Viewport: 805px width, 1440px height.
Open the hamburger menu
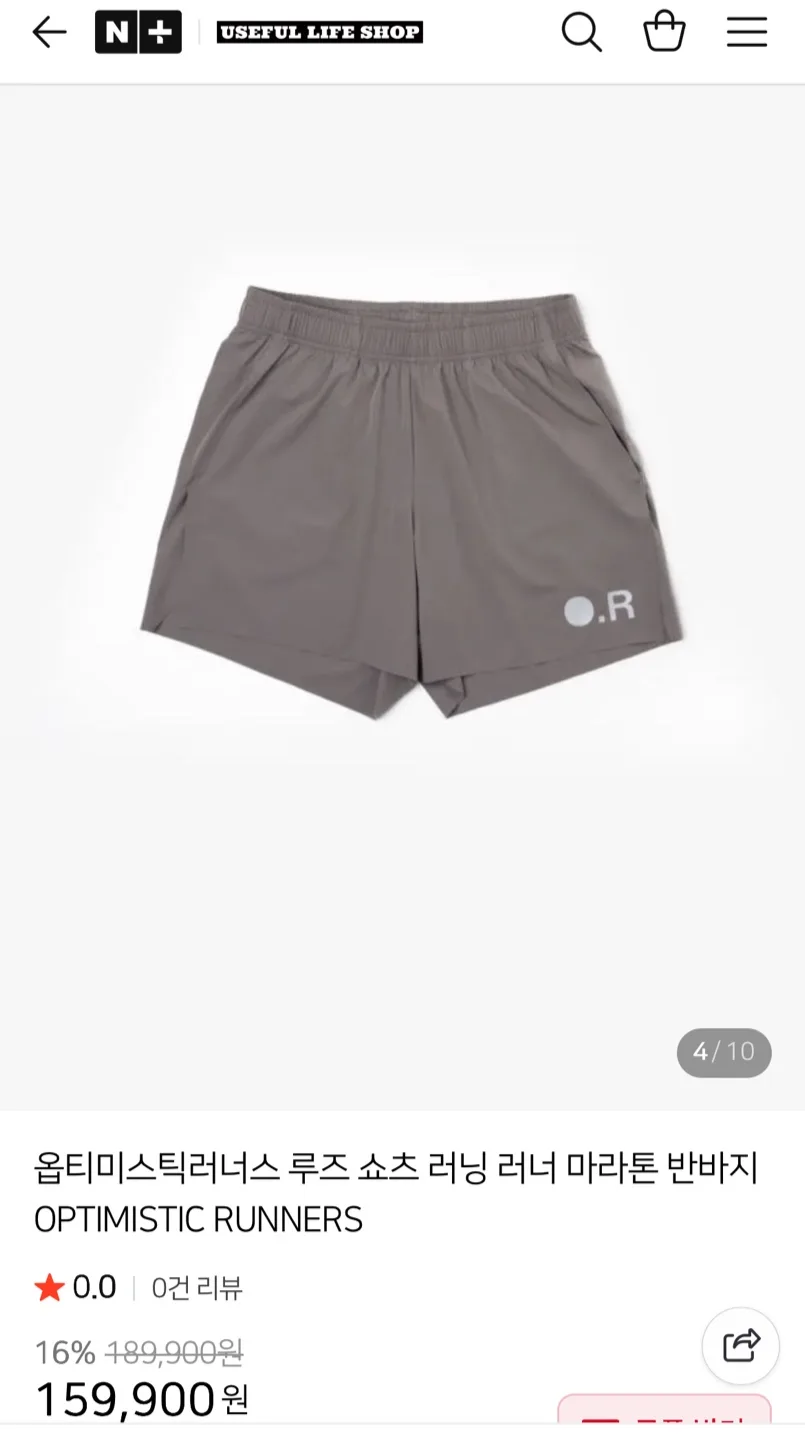pos(746,33)
